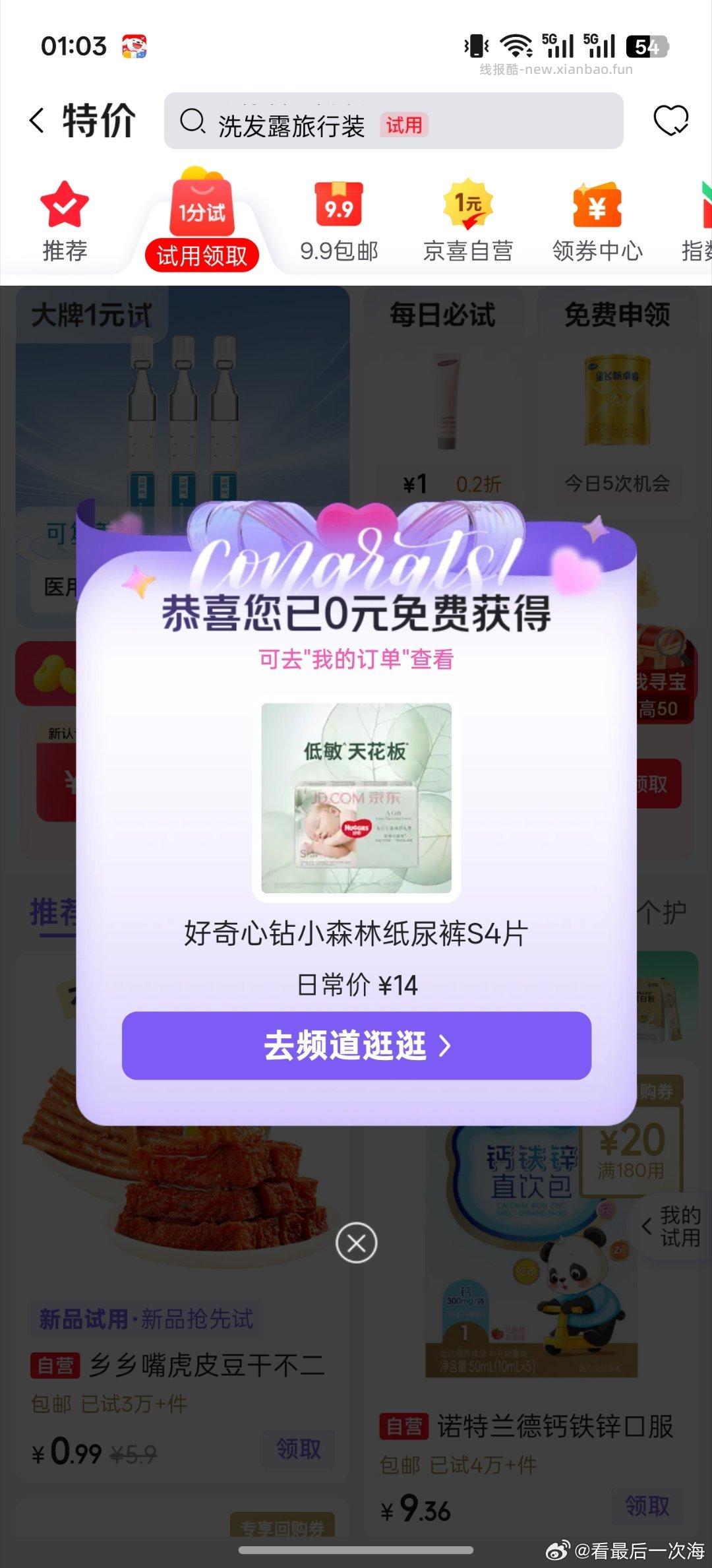Open the heart favorites icon at top right
This screenshot has height=1568, width=712.
pos(670,121)
